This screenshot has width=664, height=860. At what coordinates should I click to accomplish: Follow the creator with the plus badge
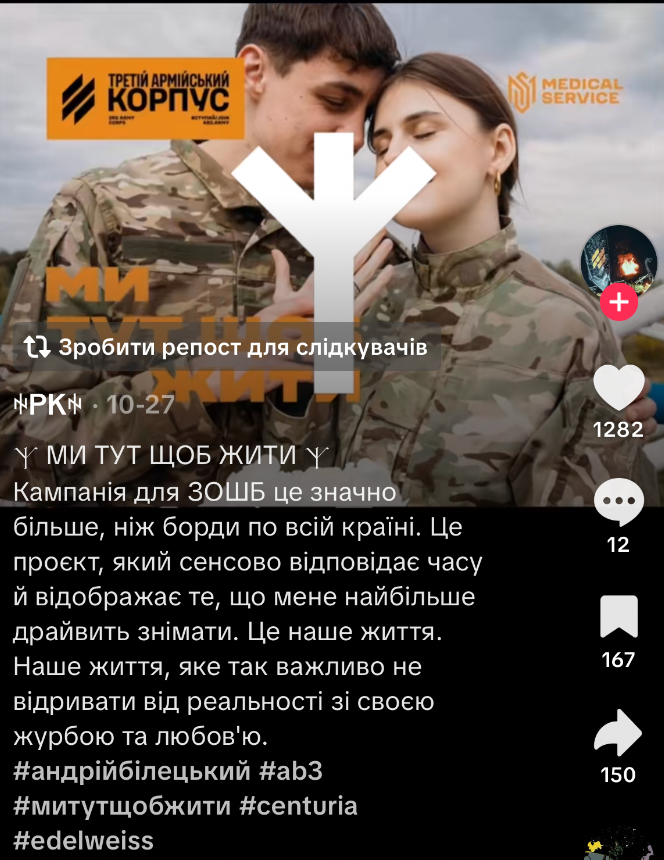click(619, 302)
